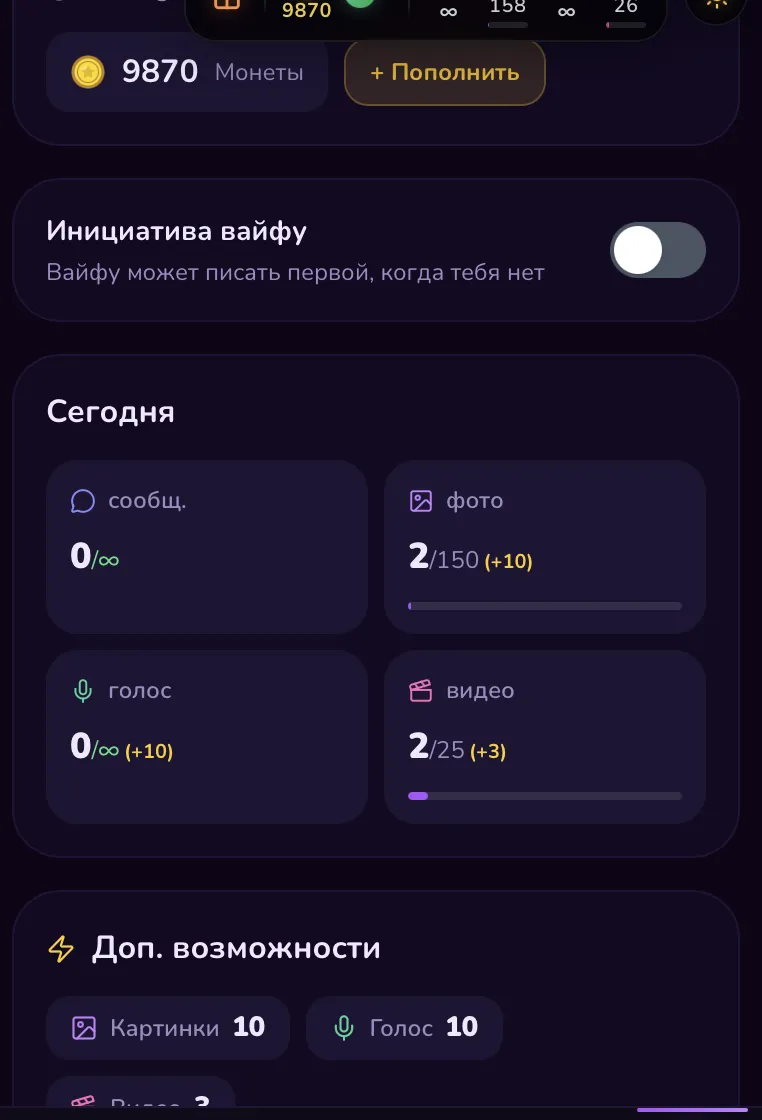The width and height of the screenshot is (762, 1120).
Task: Click the lightning icon beside Доп. возможности
Action: coord(60,948)
